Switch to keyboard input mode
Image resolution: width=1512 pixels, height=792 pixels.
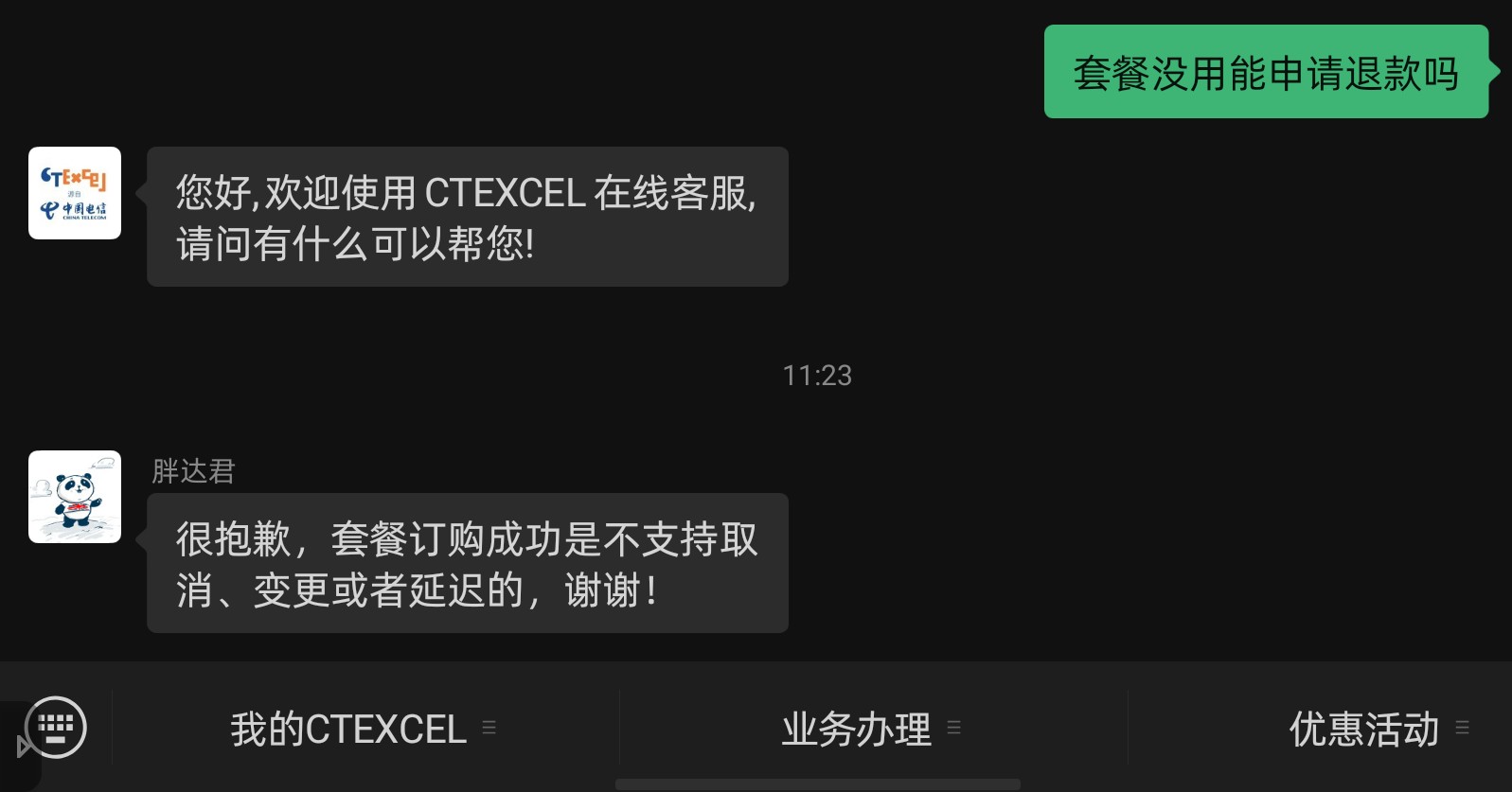(56, 728)
